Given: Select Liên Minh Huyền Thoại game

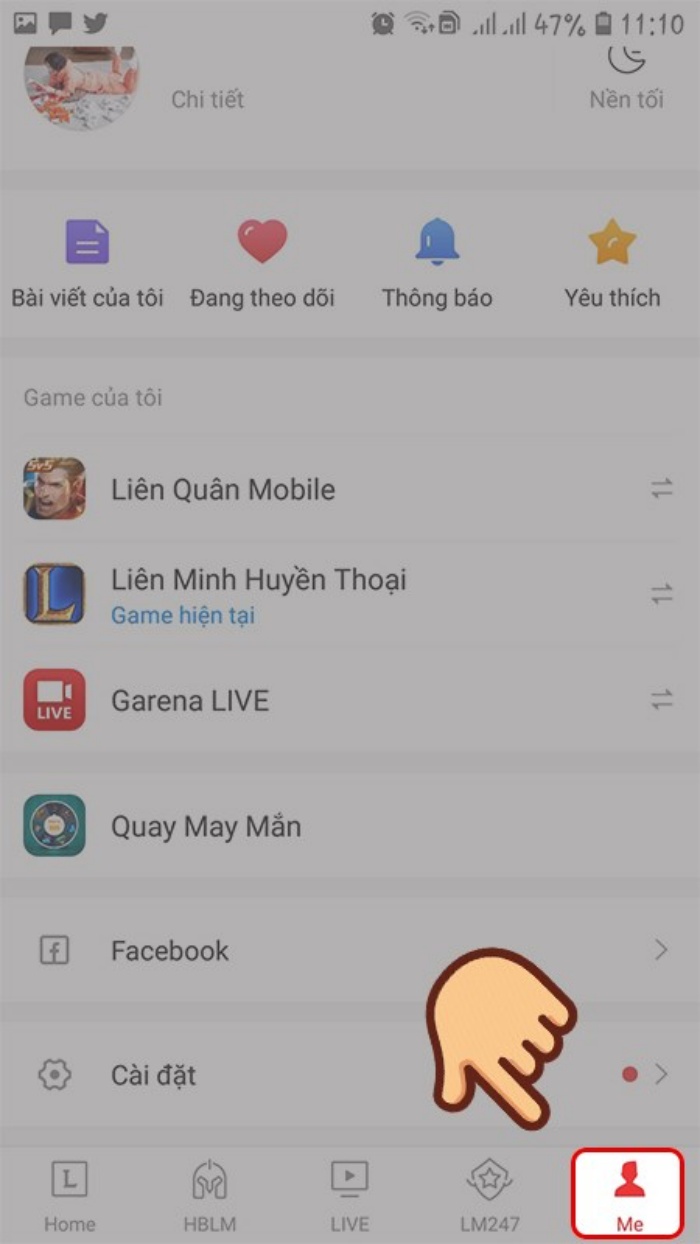Looking at the screenshot, I should pyautogui.click(x=258, y=593).
